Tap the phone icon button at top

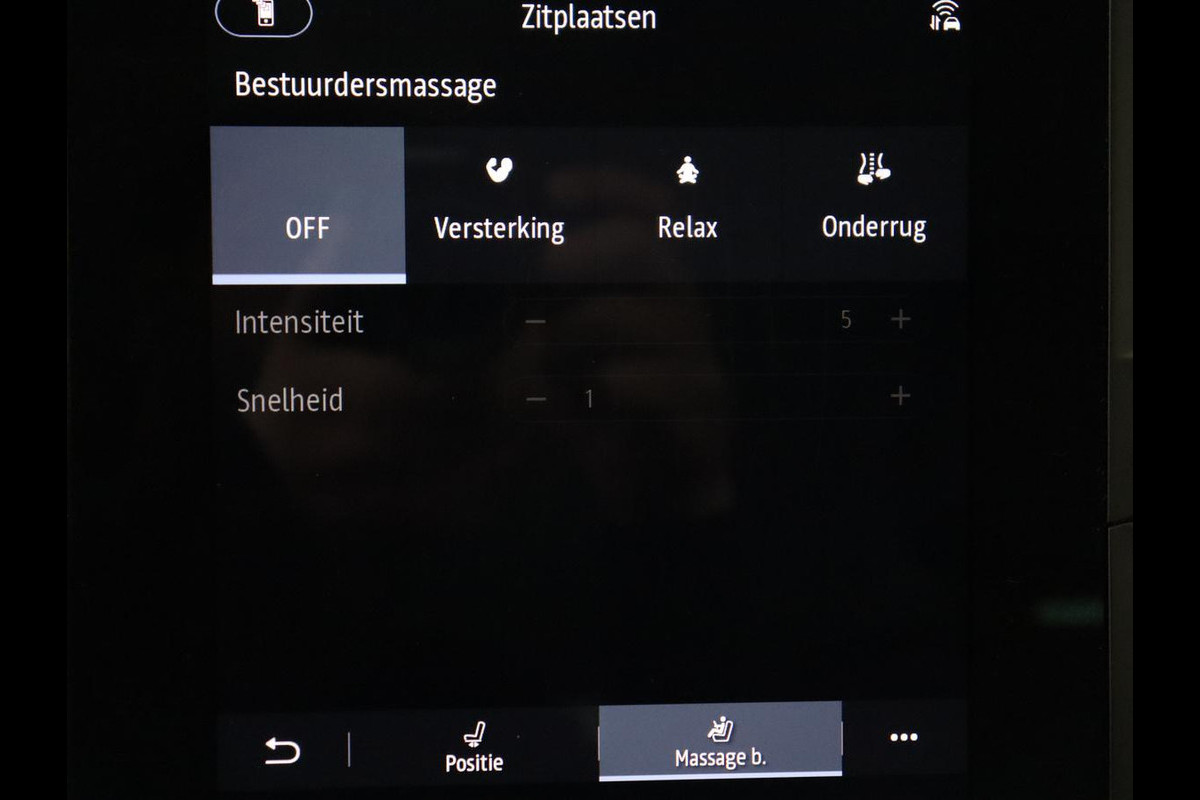(x=264, y=16)
